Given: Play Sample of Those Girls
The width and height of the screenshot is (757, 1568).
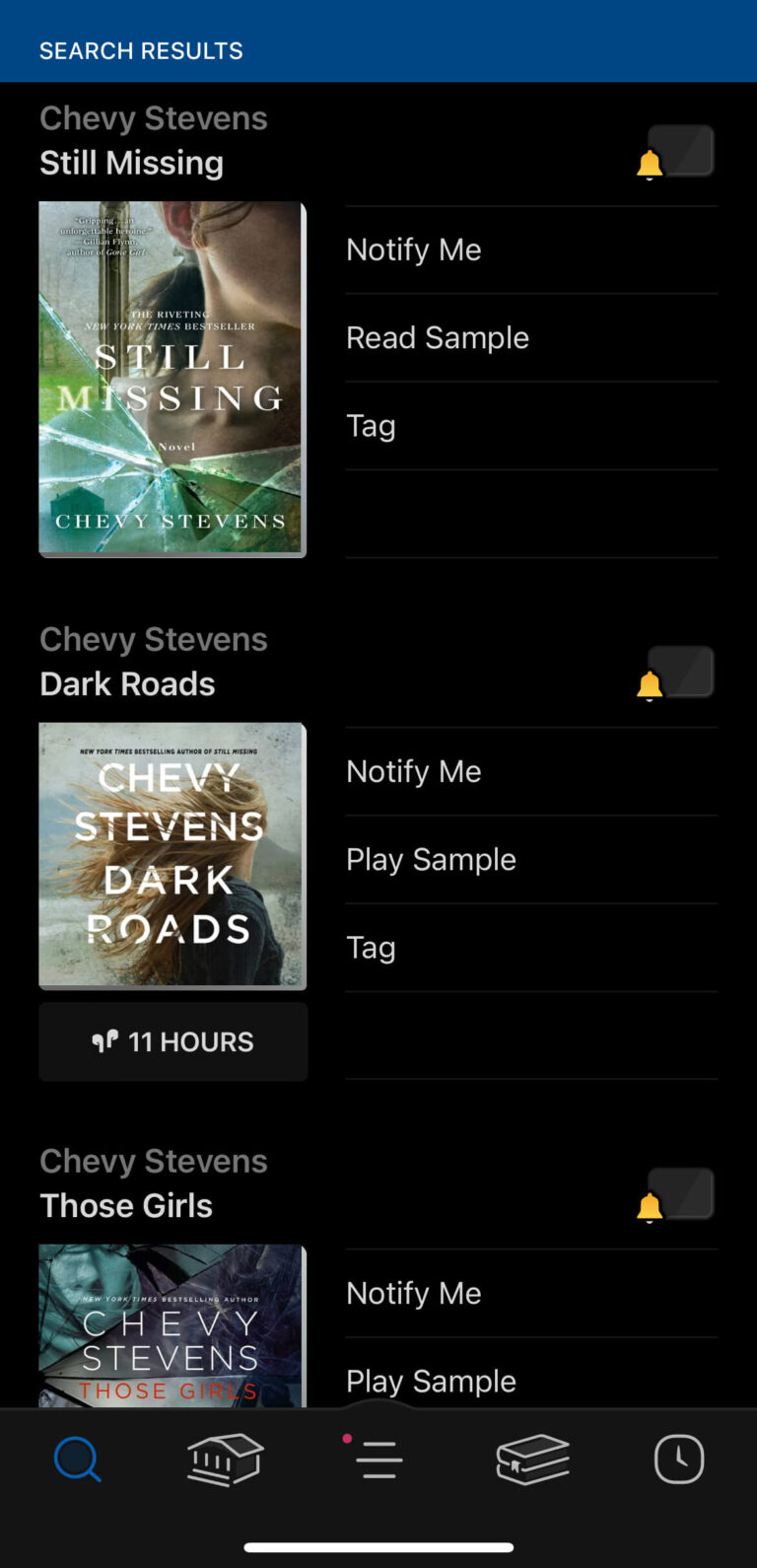Looking at the screenshot, I should coord(431,1380).
